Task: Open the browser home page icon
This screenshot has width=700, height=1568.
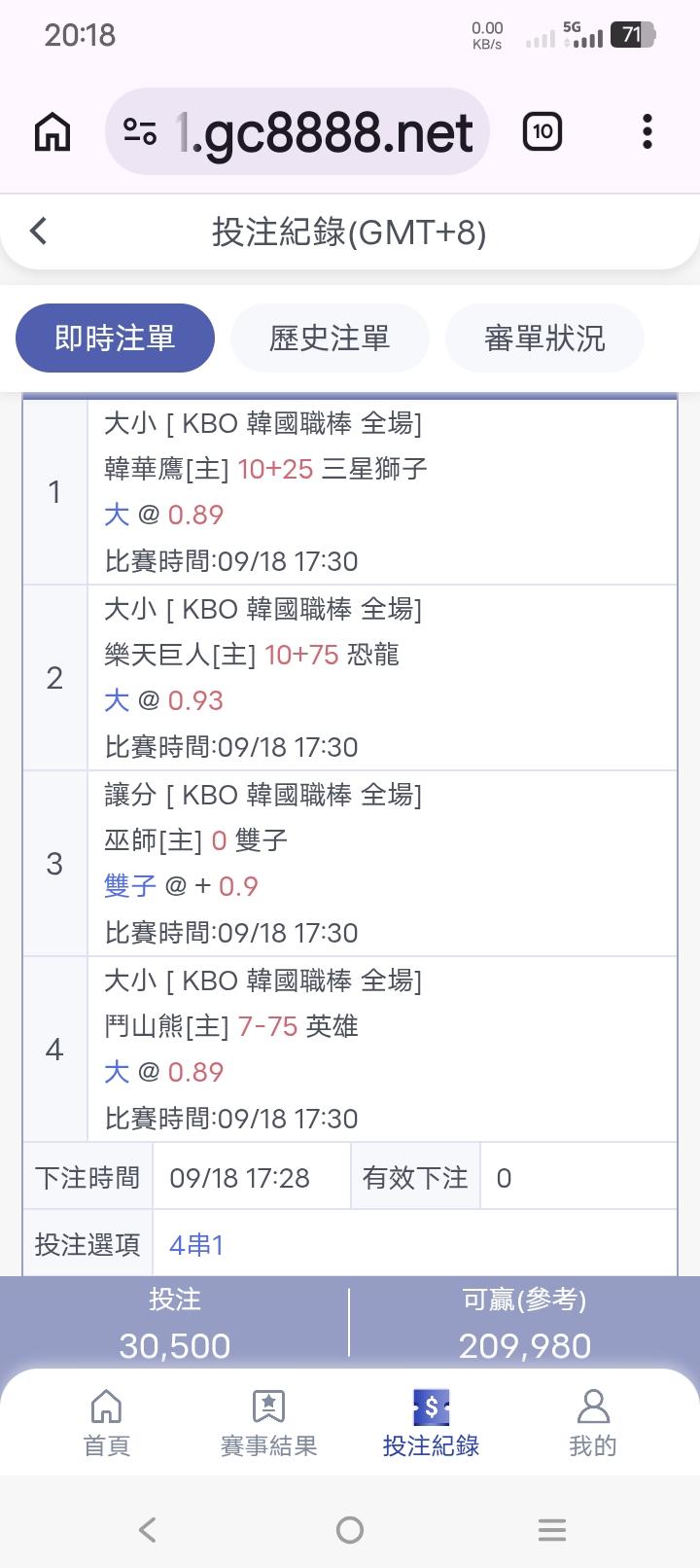Action: tap(52, 132)
